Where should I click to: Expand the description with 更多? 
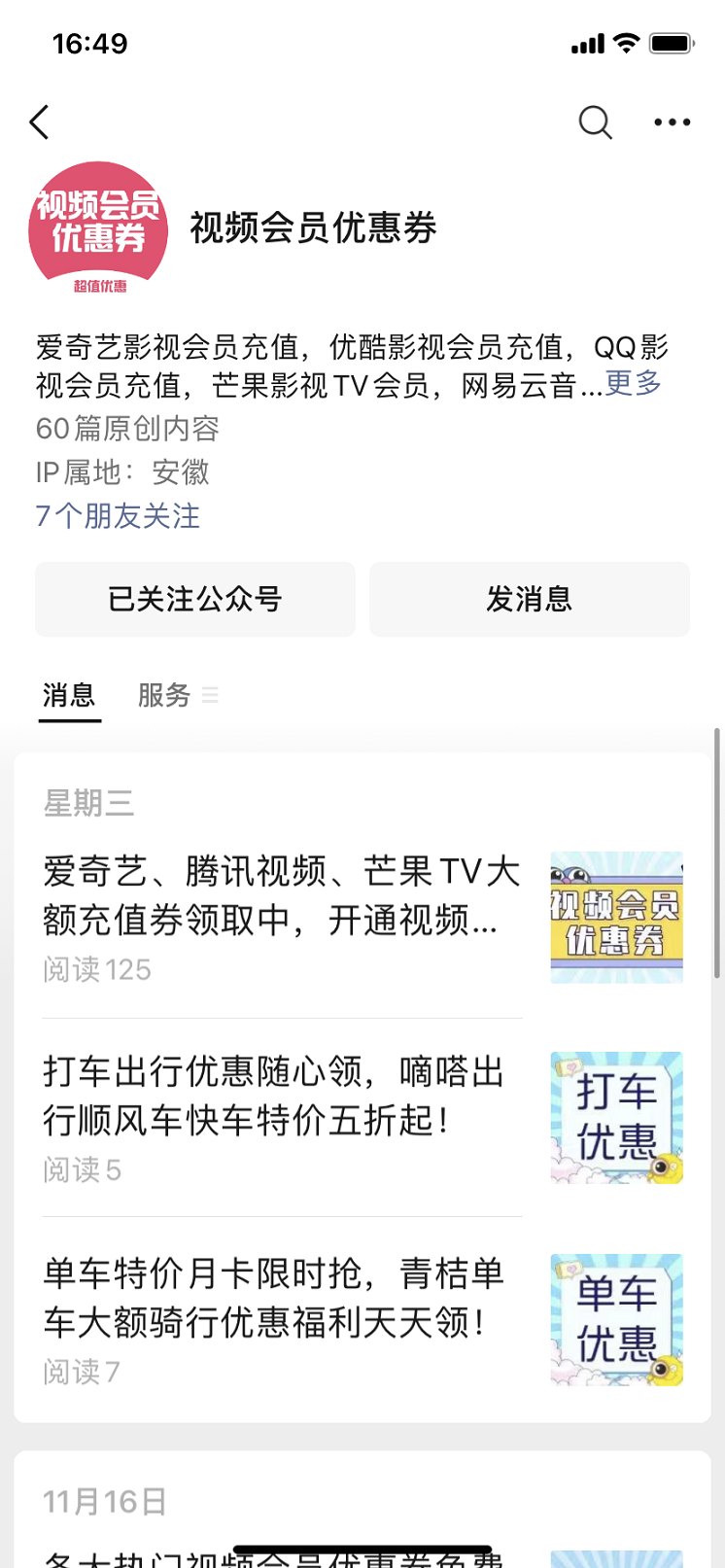click(634, 383)
